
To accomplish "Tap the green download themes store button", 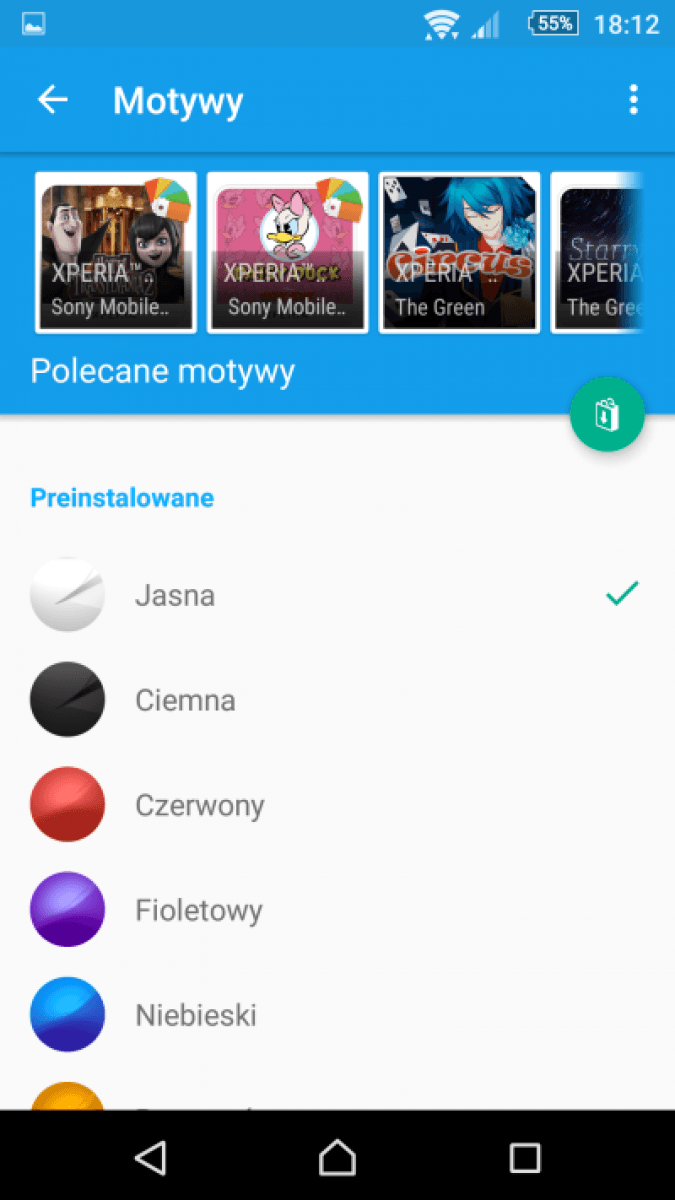I will 607,415.
